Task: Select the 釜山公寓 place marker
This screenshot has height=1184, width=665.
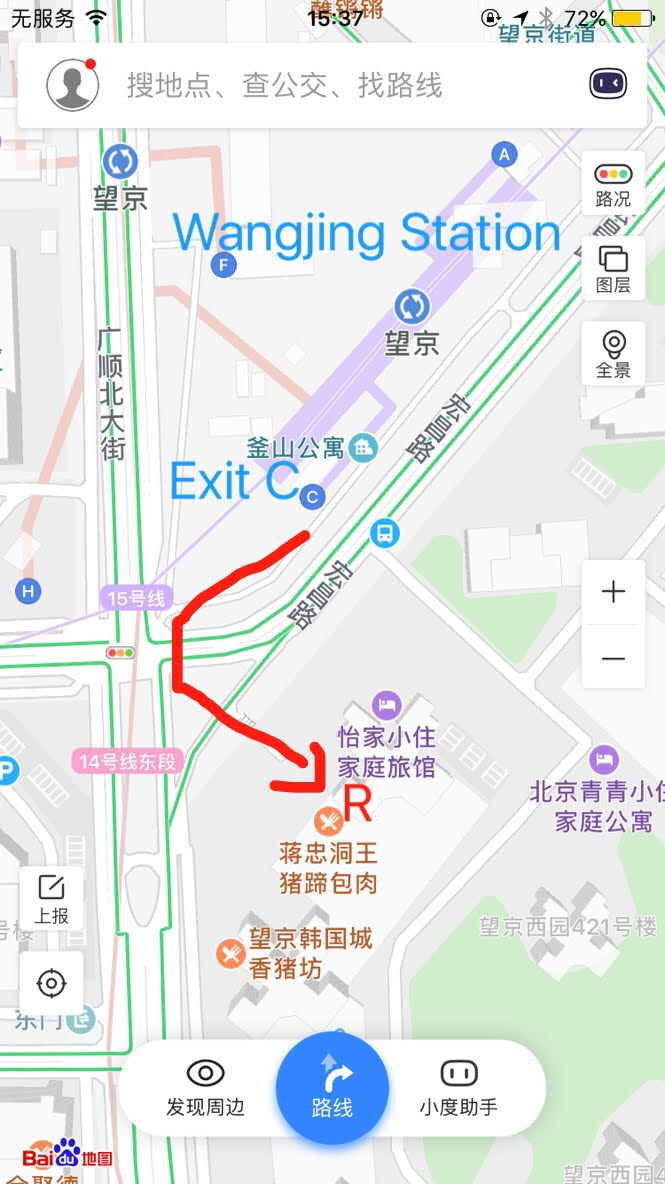Action: (364, 446)
